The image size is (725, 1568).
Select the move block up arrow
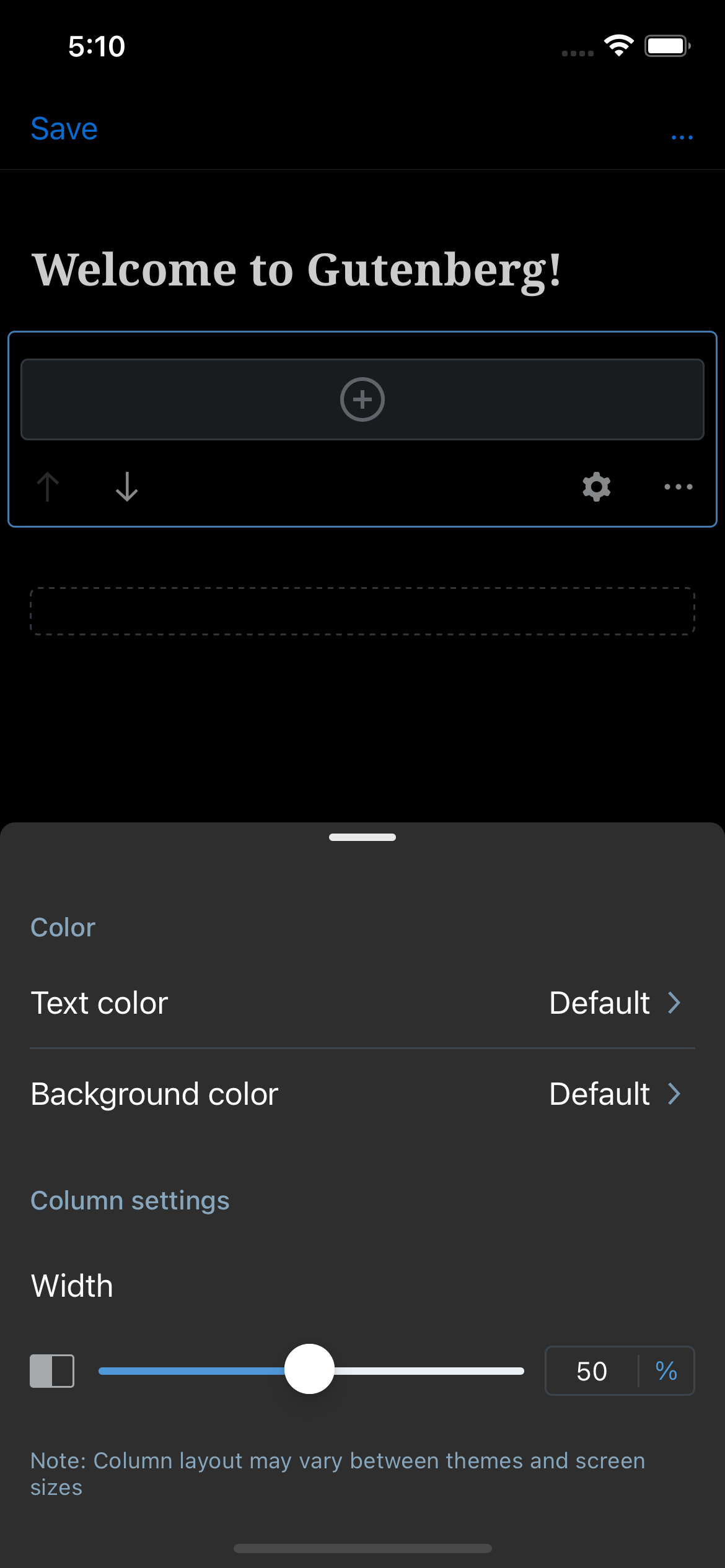[x=48, y=487]
